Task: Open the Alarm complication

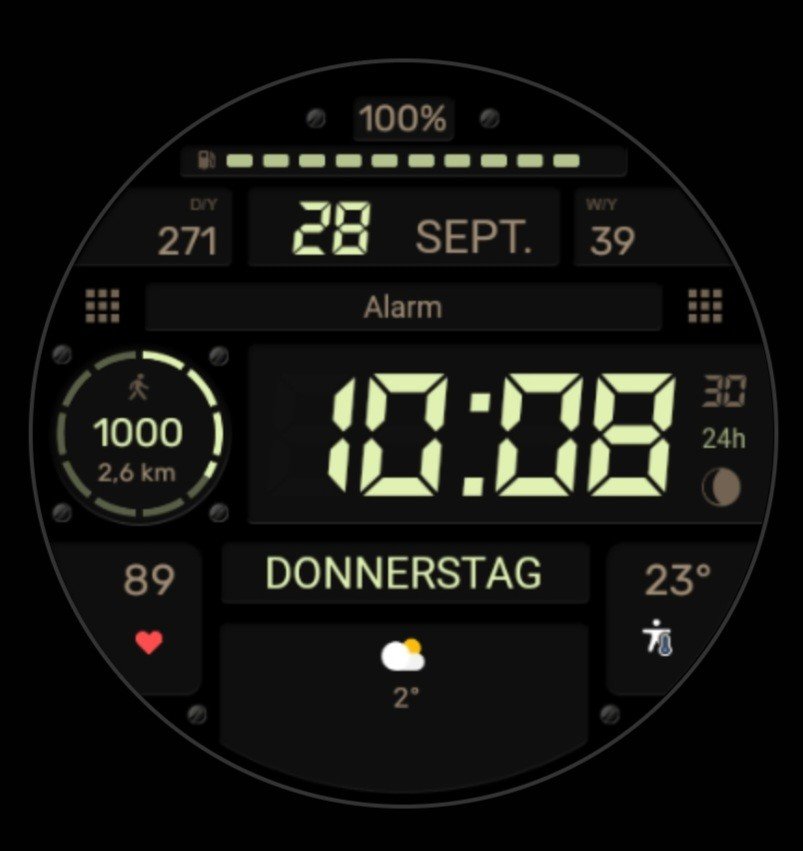Action: point(403,307)
